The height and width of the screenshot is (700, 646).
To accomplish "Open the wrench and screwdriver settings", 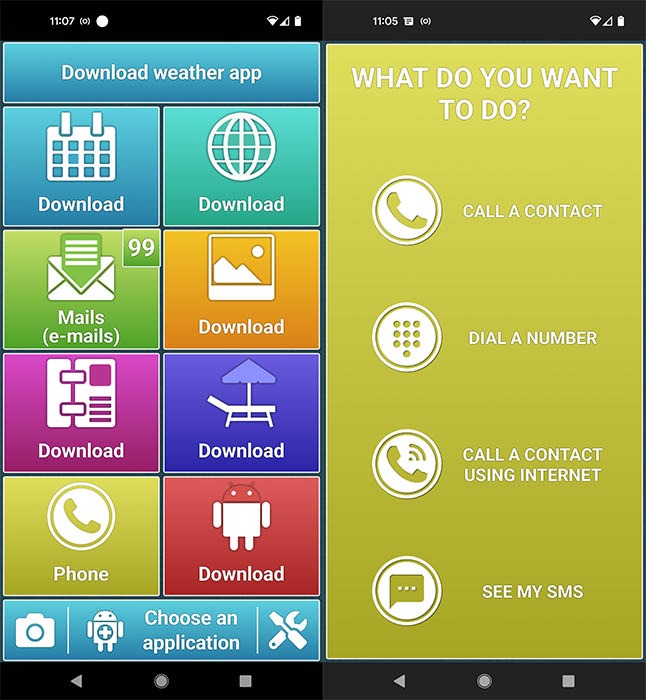I will pos(289,631).
